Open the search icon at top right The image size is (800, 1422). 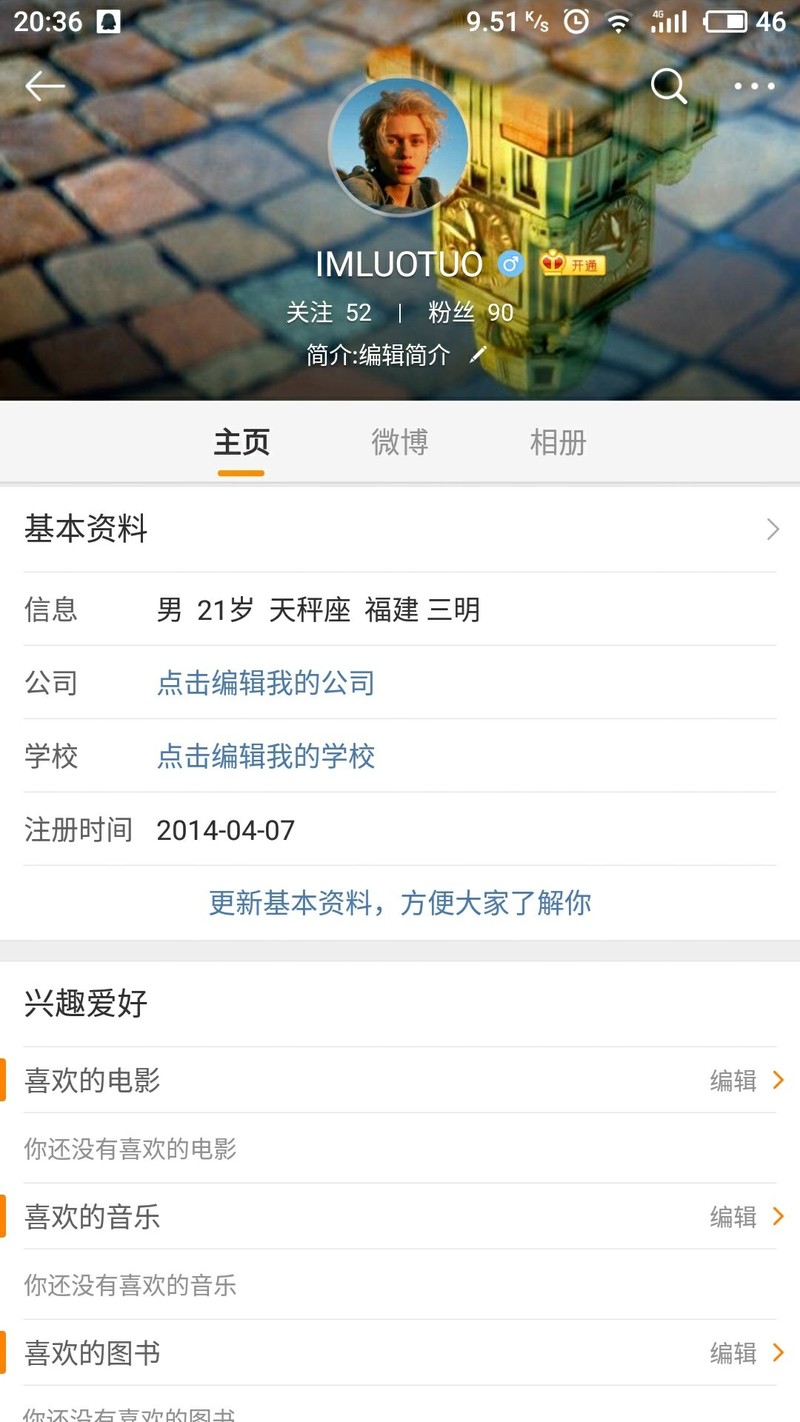click(x=669, y=87)
